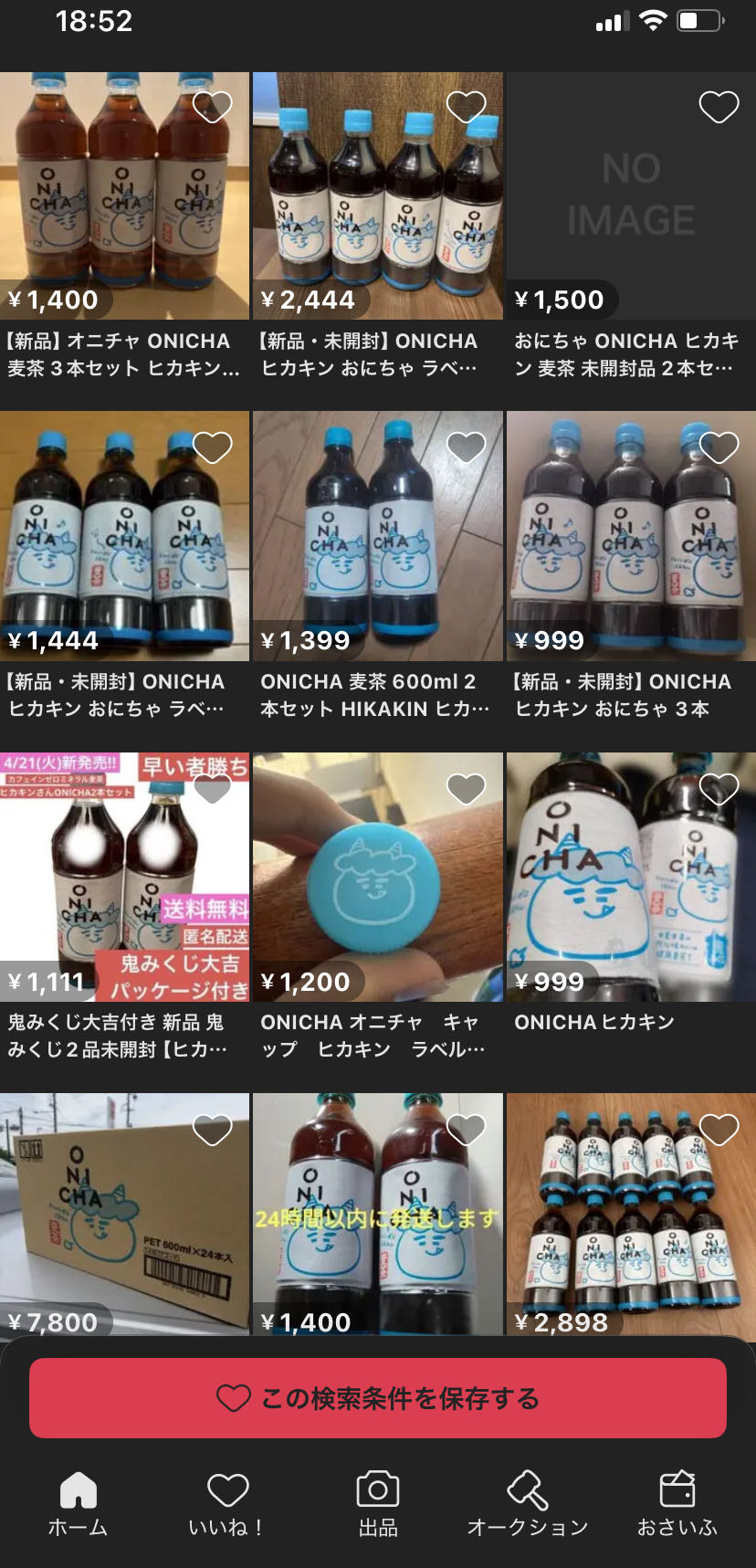756x1568 pixels.
Task: Like the ¥999 ONICHAヒカキン listing
Action: [x=719, y=788]
